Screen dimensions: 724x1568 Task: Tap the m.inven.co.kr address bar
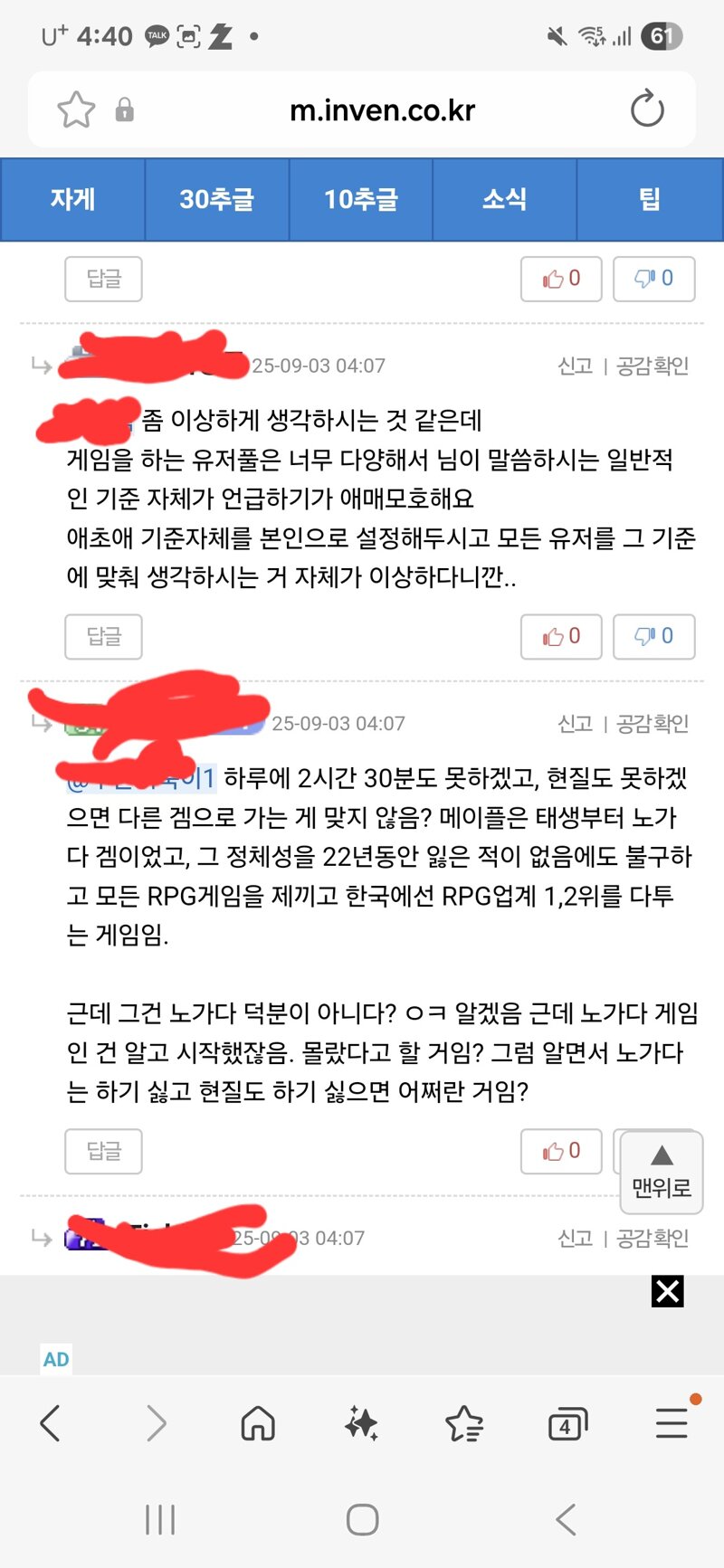pyautogui.click(x=382, y=110)
